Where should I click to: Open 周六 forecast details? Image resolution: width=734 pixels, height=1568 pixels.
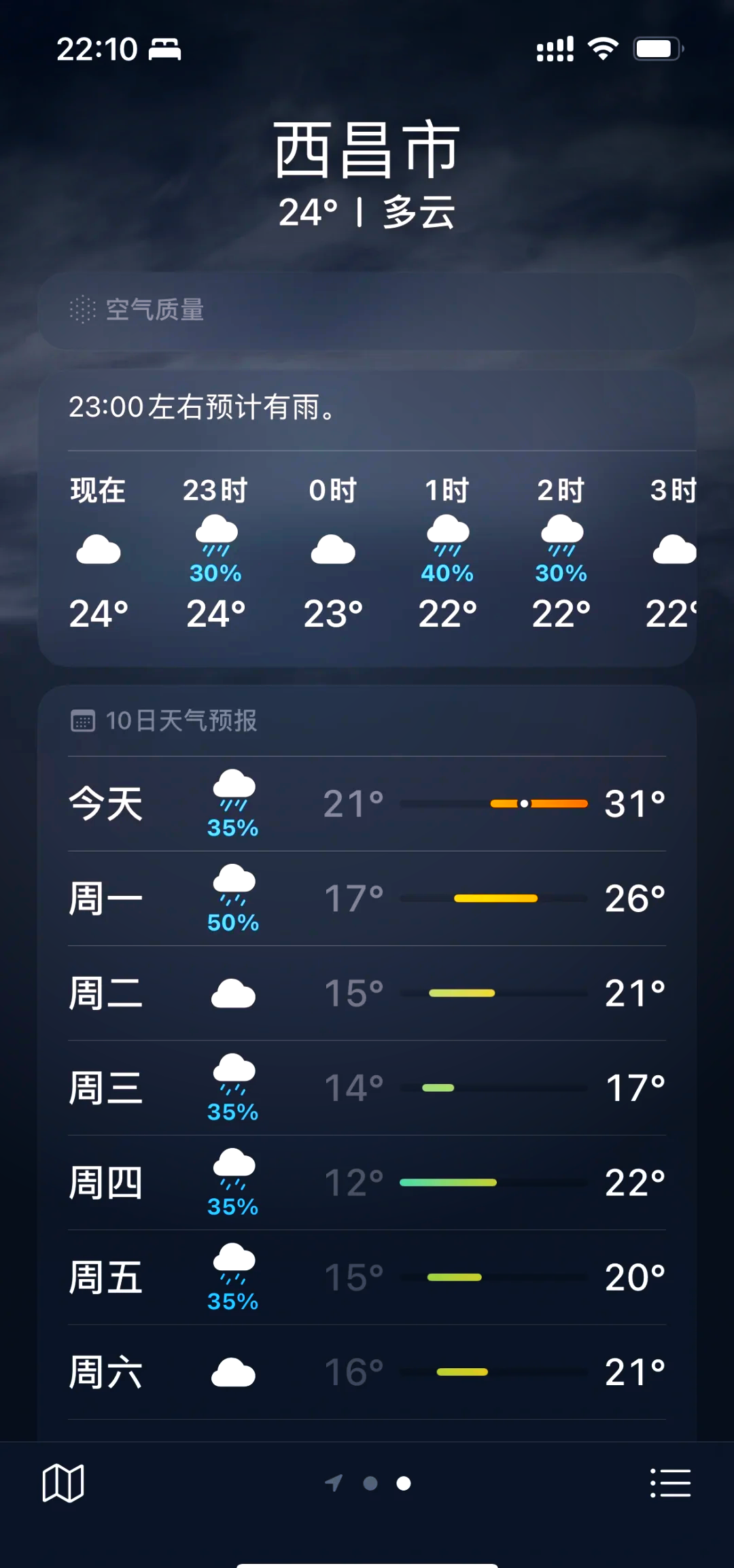(367, 1372)
